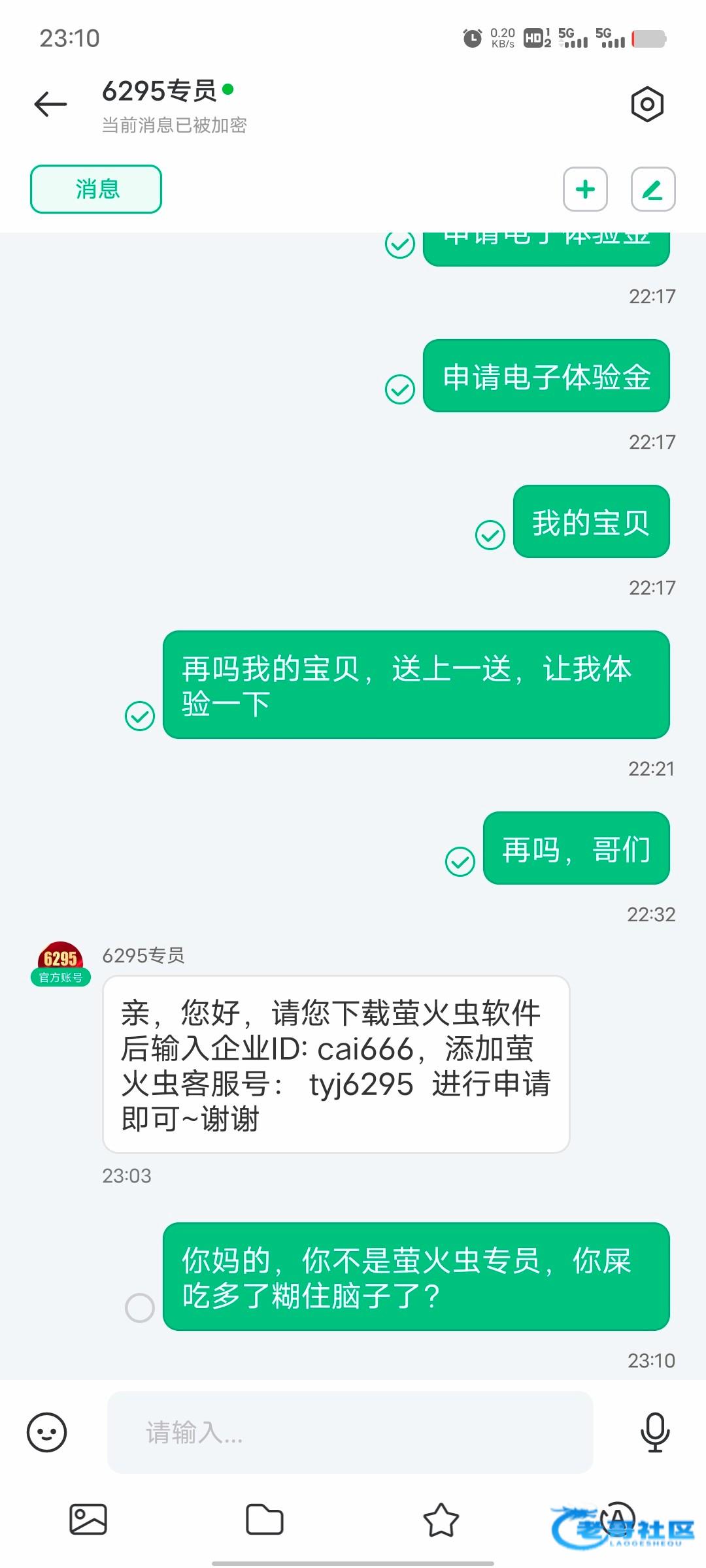706x1568 pixels.
Task: Focus the 请输入 message field
Action: [x=350, y=1433]
